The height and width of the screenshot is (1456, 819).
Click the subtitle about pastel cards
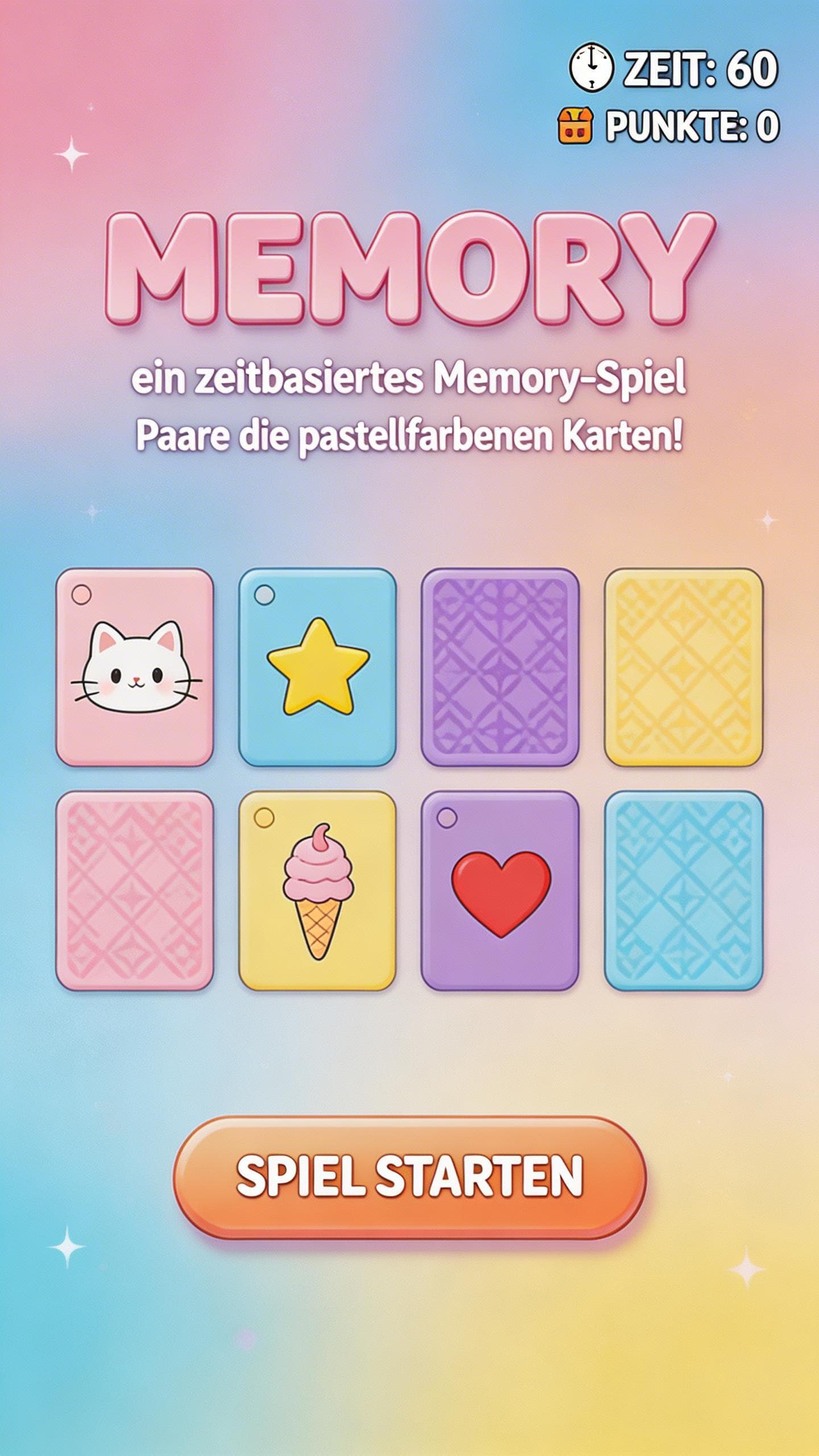coord(409,435)
